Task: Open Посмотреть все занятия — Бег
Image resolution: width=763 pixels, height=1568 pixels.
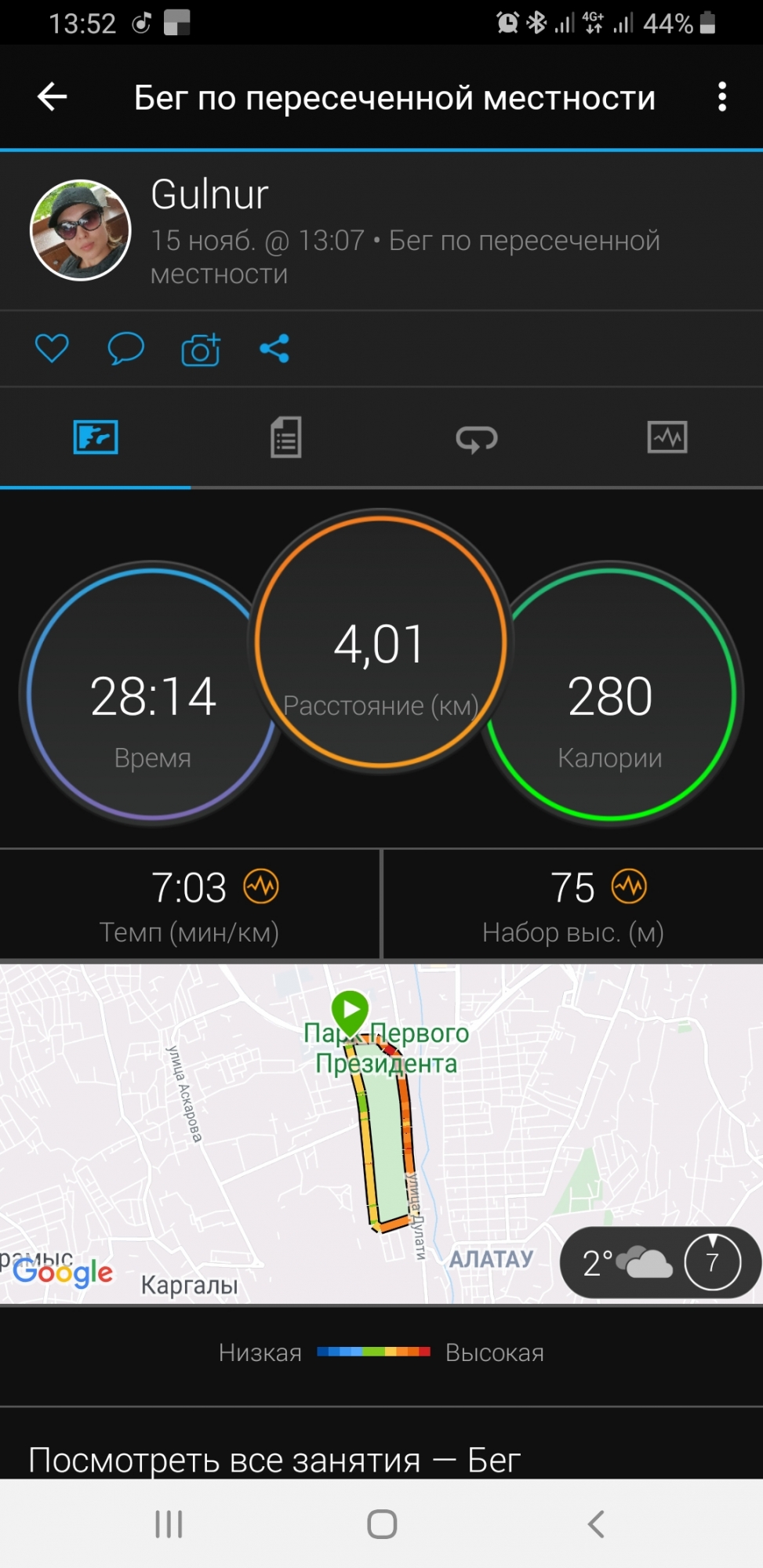Action: pyautogui.click(x=274, y=1460)
